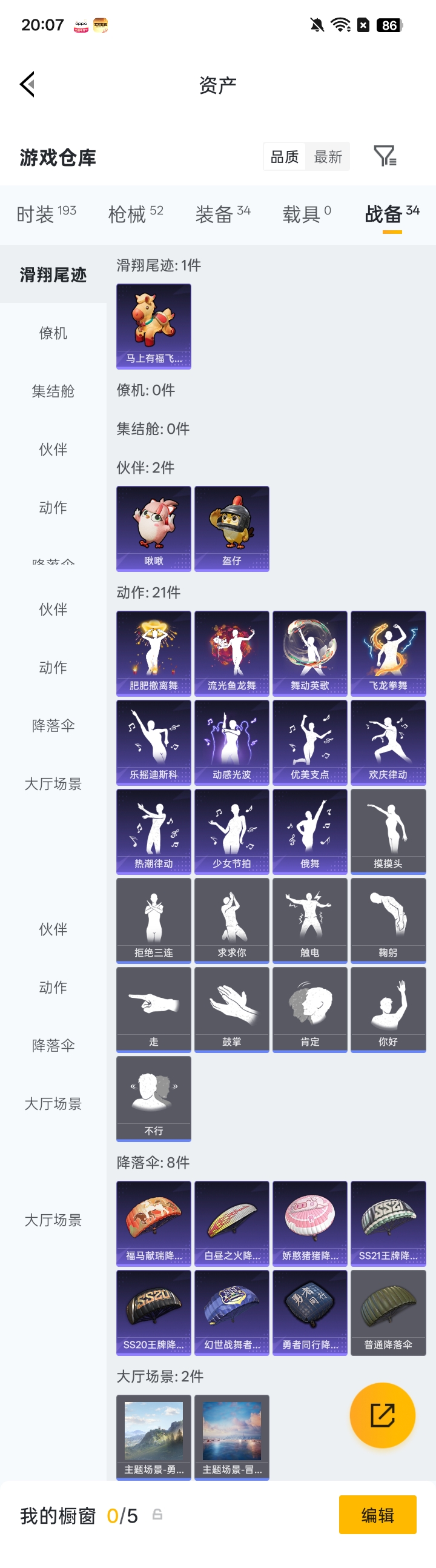Image resolution: width=436 pixels, height=1568 pixels.
Task: Open the 马上有福飞 glide trail item
Action: pyautogui.click(x=154, y=325)
